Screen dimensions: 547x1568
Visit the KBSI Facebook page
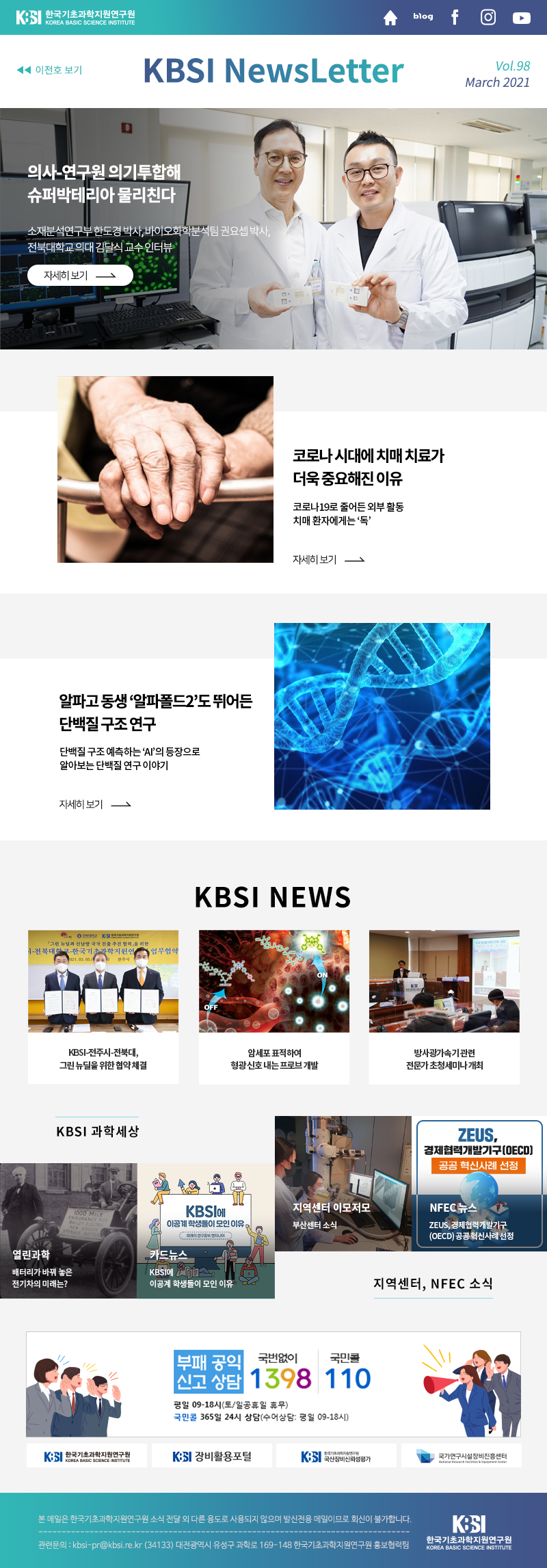click(455, 17)
